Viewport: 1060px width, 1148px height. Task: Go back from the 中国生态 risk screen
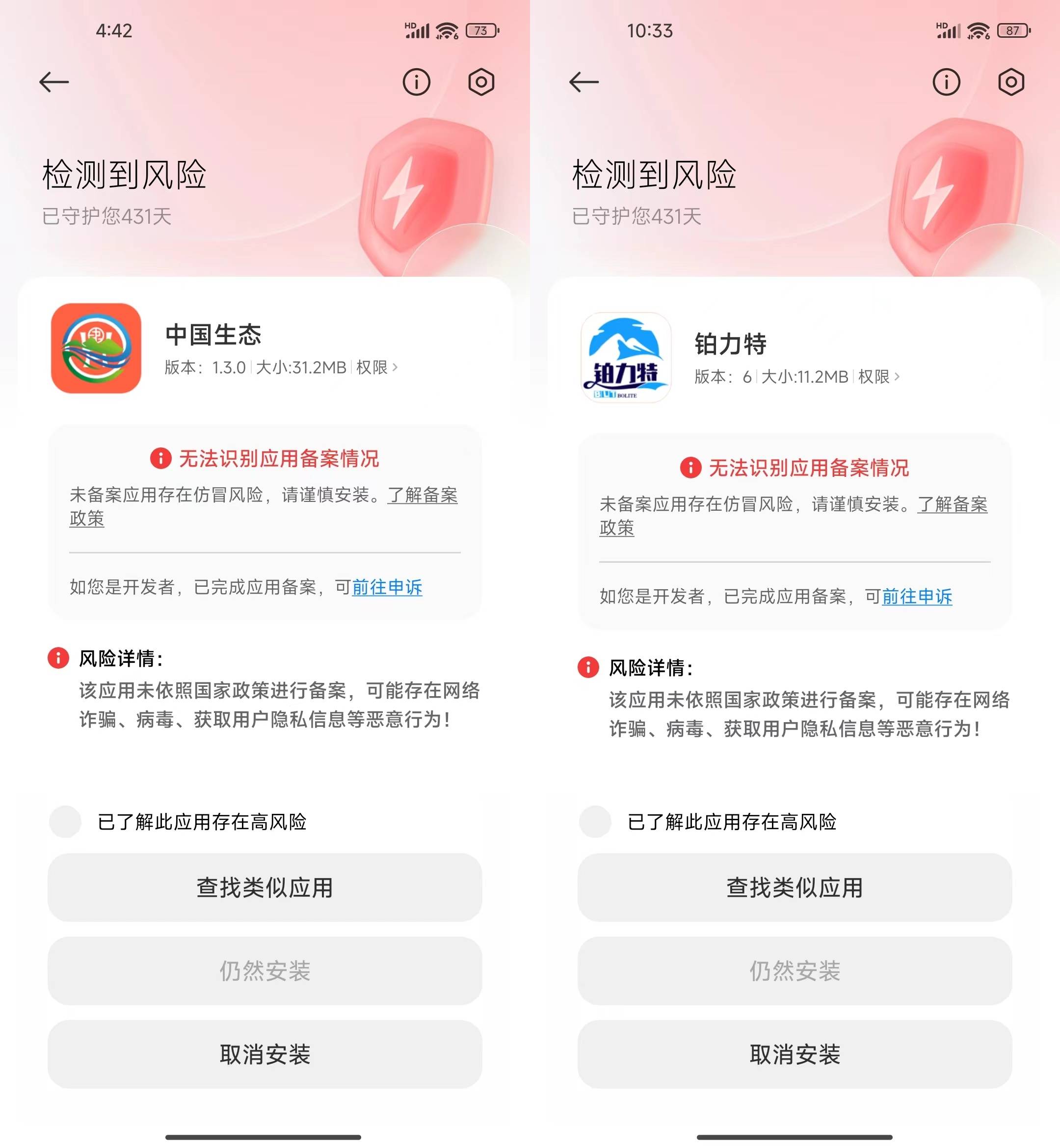tap(54, 82)
